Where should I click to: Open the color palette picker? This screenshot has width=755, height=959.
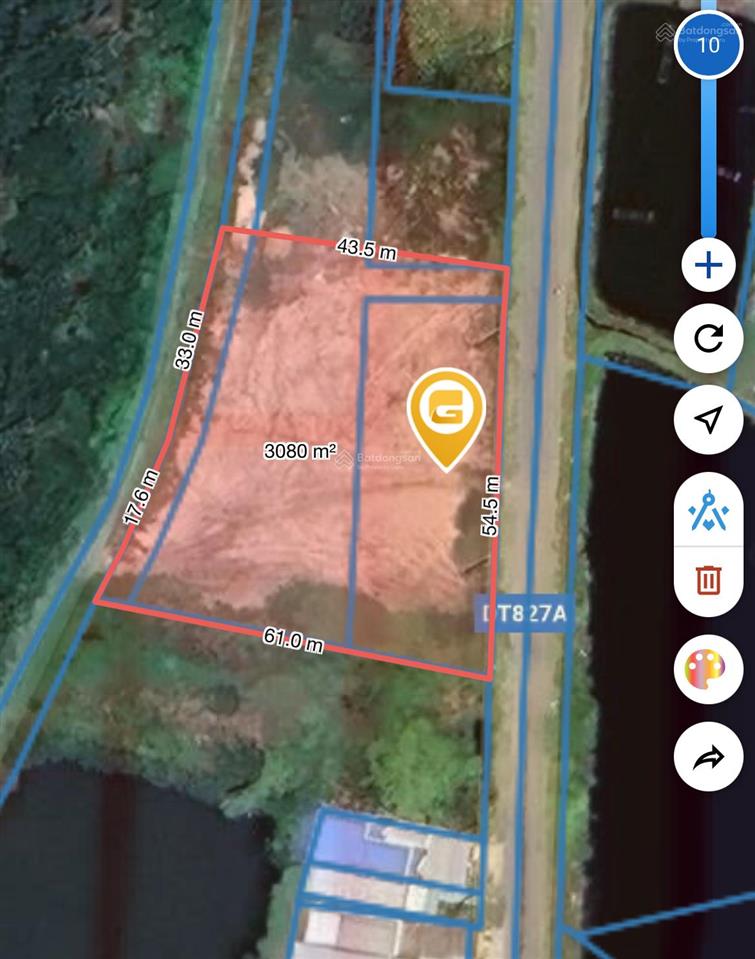click(x=708, y=670)
